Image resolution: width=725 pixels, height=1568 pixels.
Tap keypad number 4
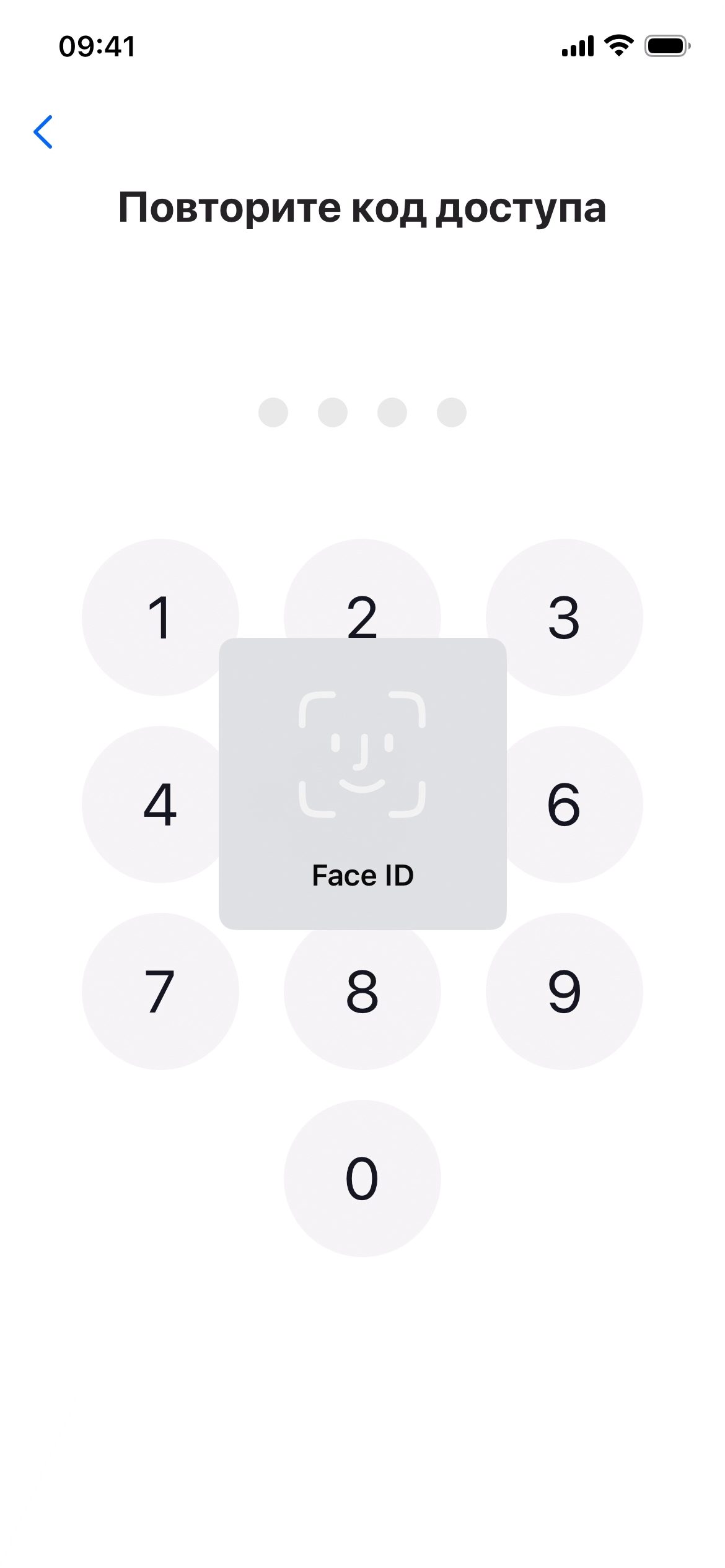point(154,804)
